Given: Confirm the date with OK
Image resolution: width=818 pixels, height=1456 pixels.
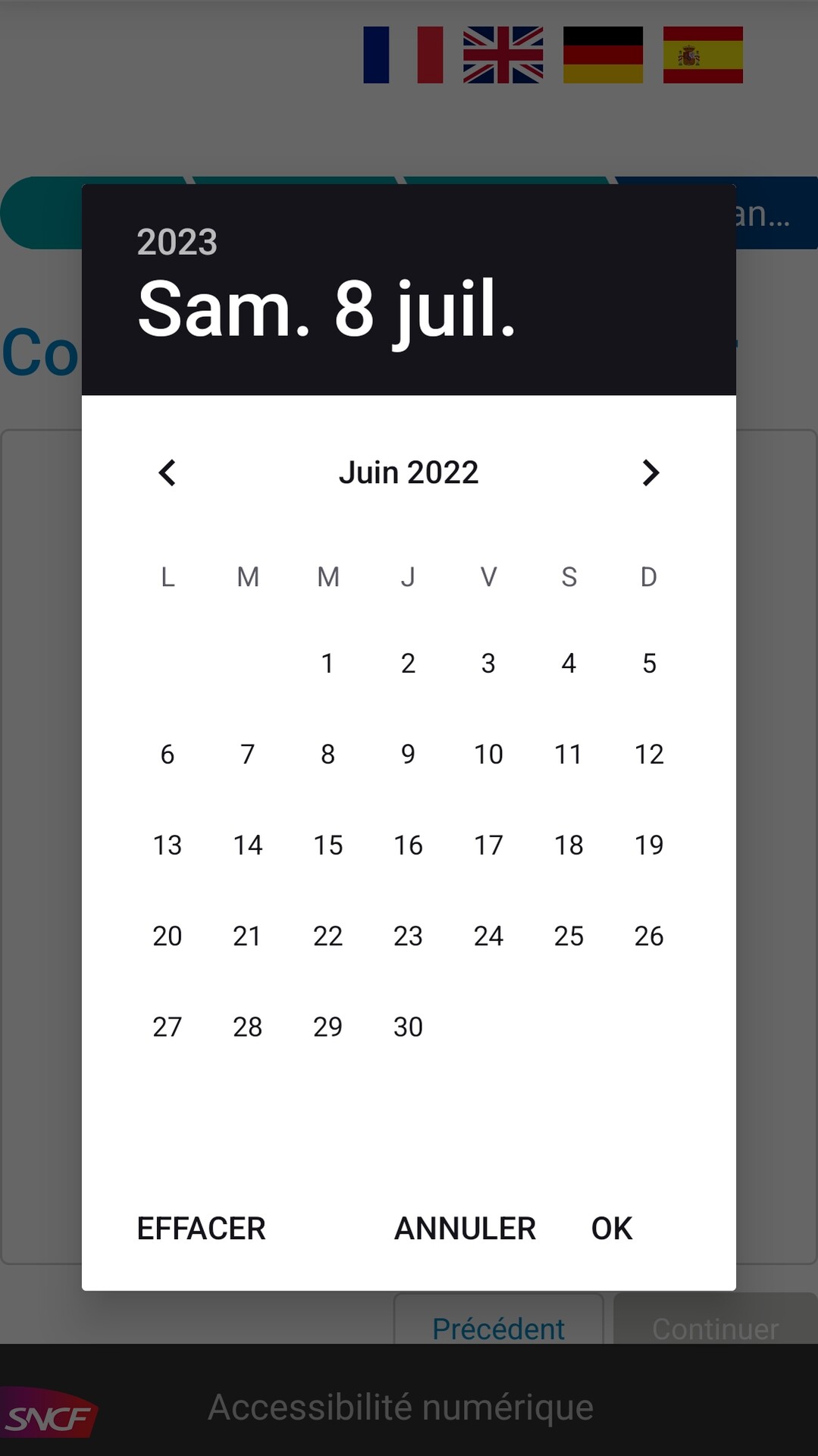Looking at the screenshot, I should pyautogui.click(x=612, y=1228).
